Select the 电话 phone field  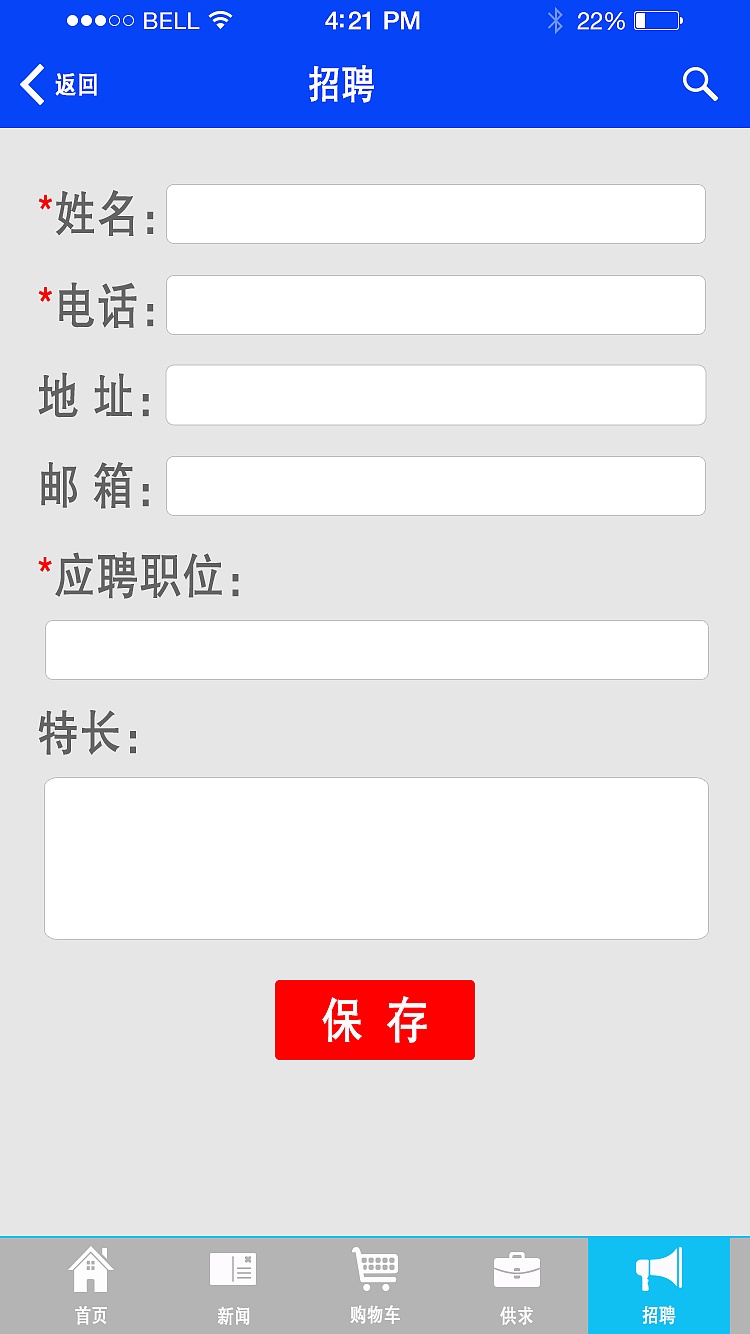(x=435, y=305)
